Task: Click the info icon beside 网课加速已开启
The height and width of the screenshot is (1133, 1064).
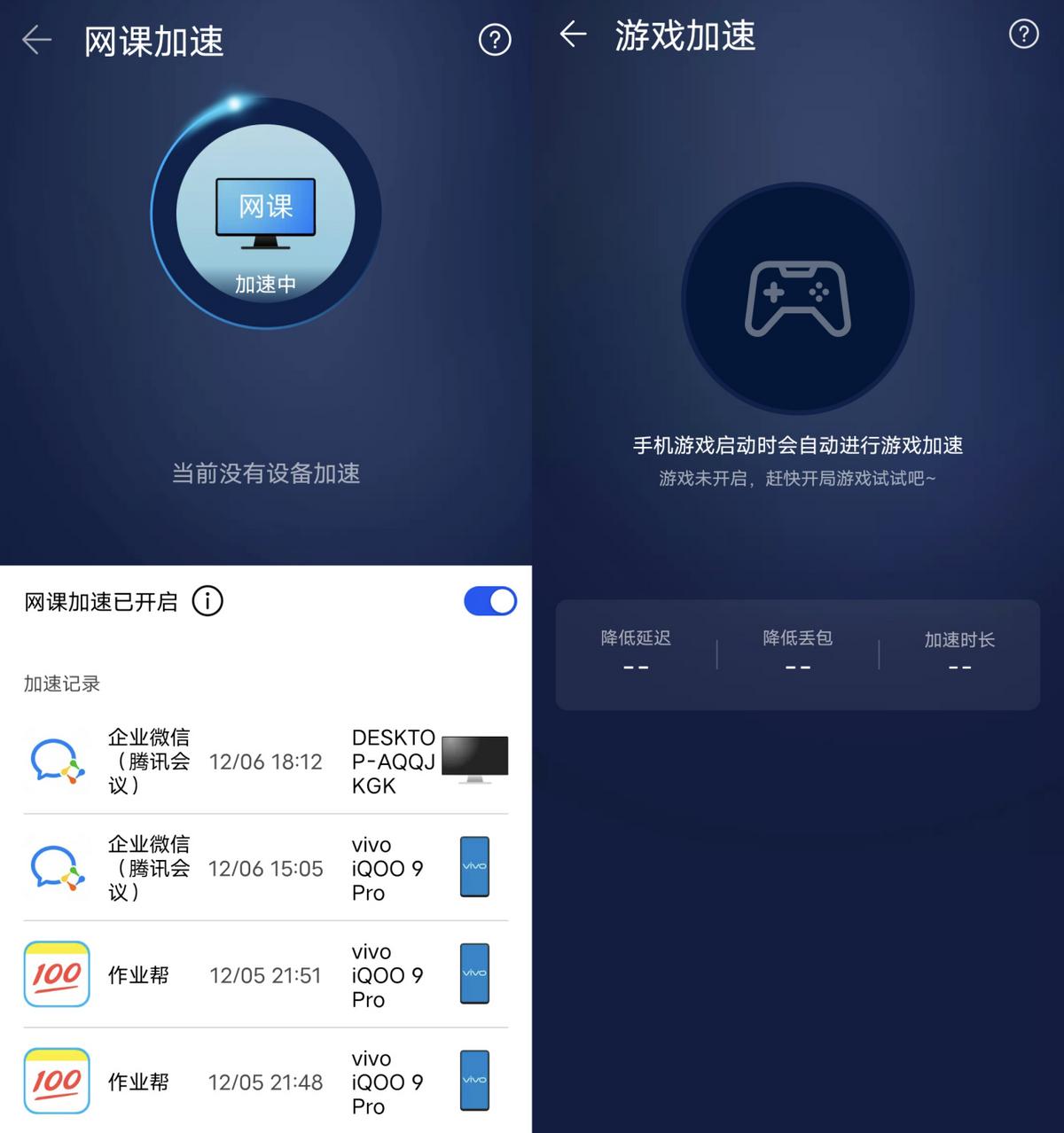Action: [207, 601]
